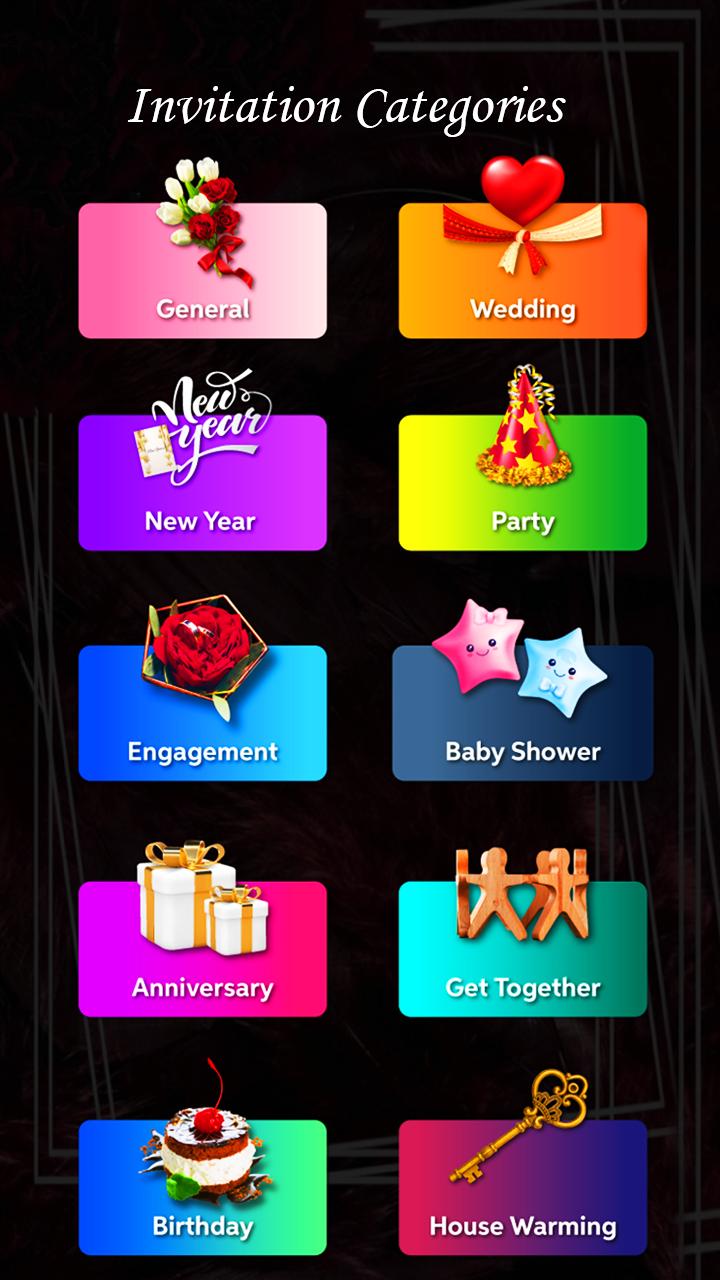This screenshot has width=720, height=1280.
Task: Tap the Engagement category card
Action: click(202, 712)
